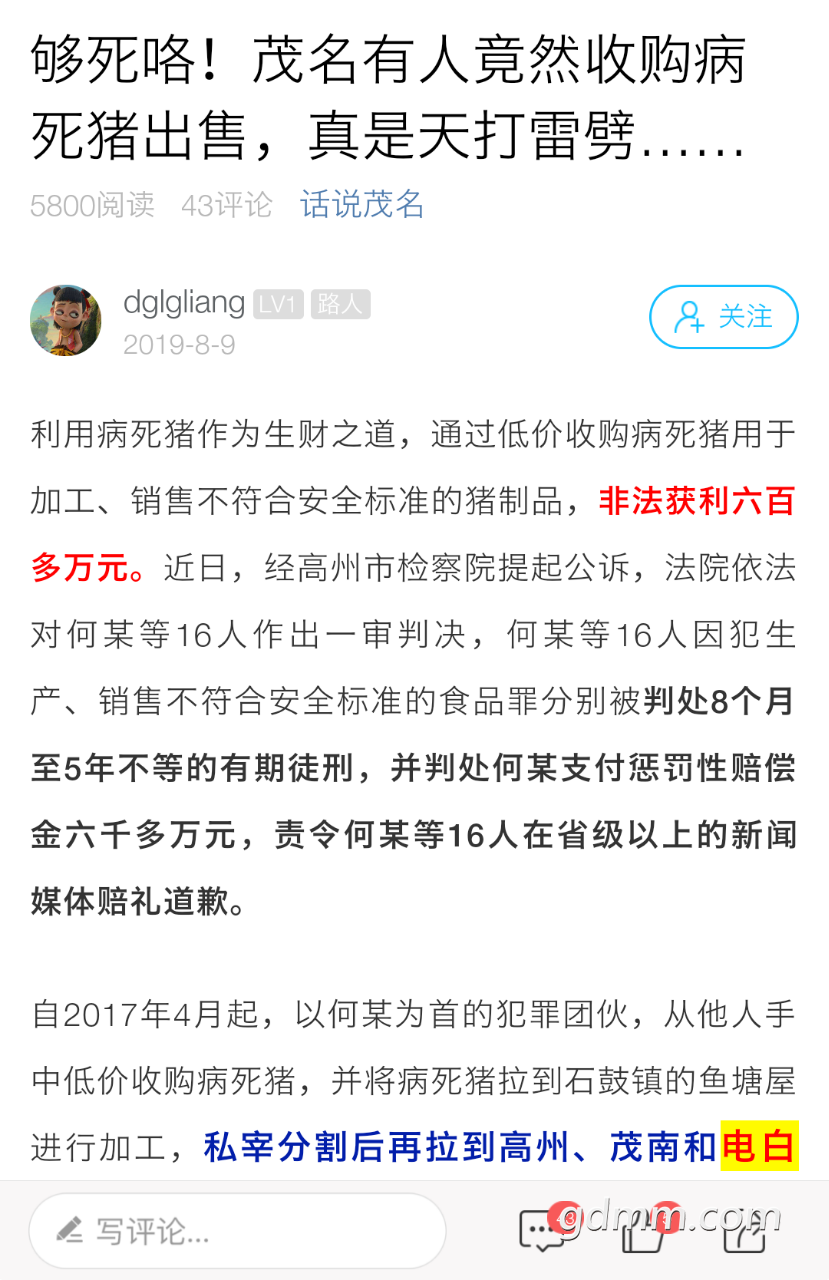Follow the author dglgliang

coord(723,318)
